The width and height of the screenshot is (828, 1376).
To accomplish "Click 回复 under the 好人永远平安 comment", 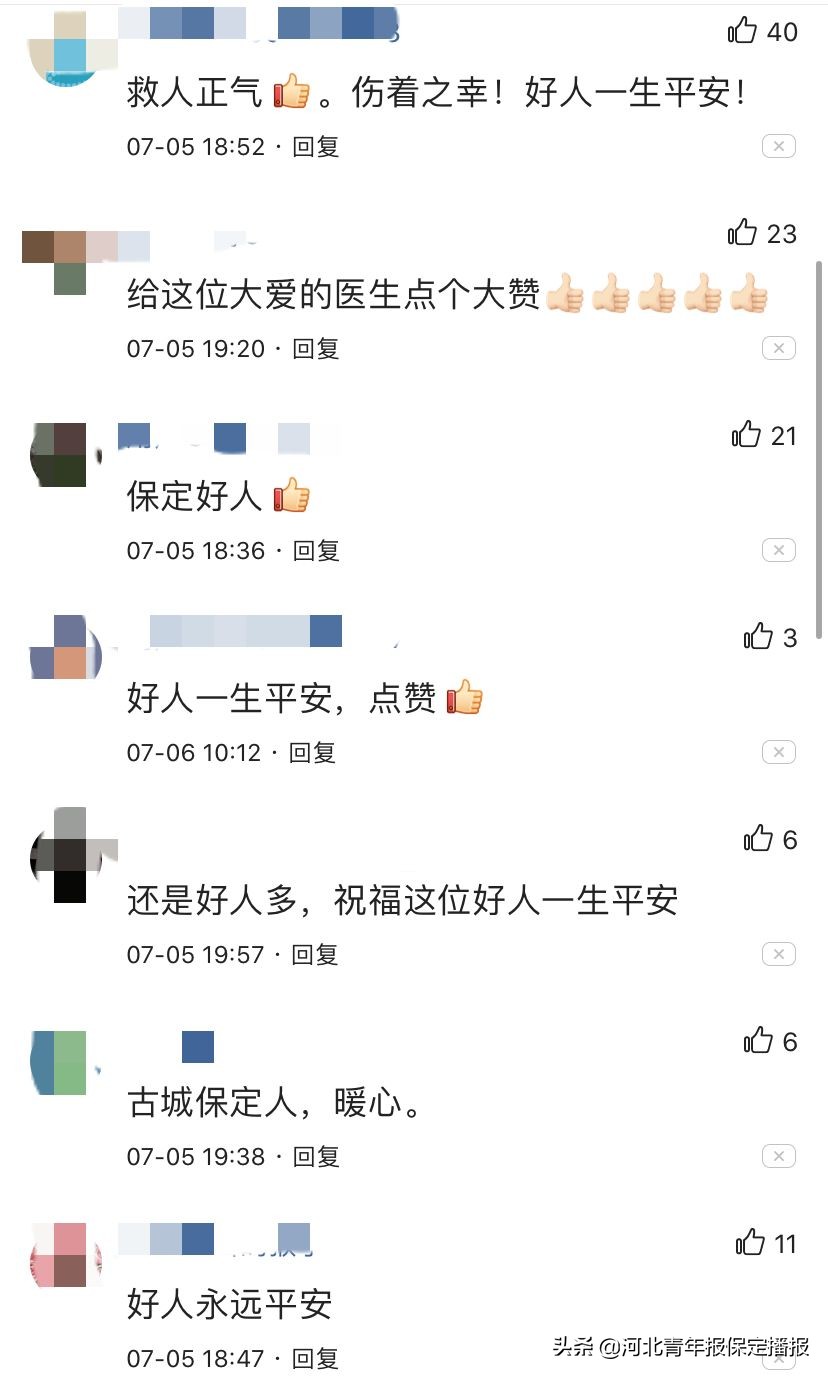I will [316, 1358].
